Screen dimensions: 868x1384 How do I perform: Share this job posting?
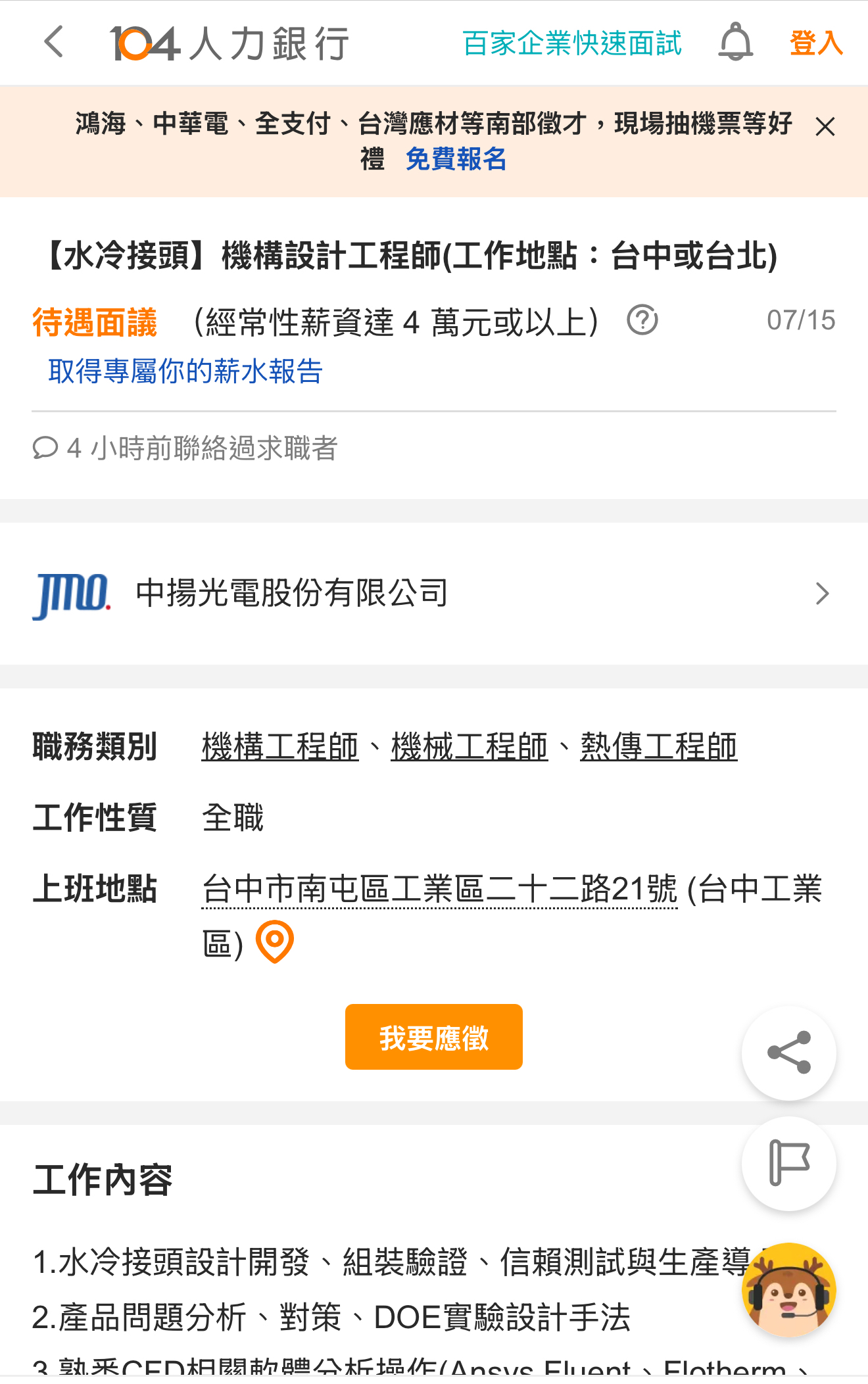pyautogui.click(x=788, y=1053)
